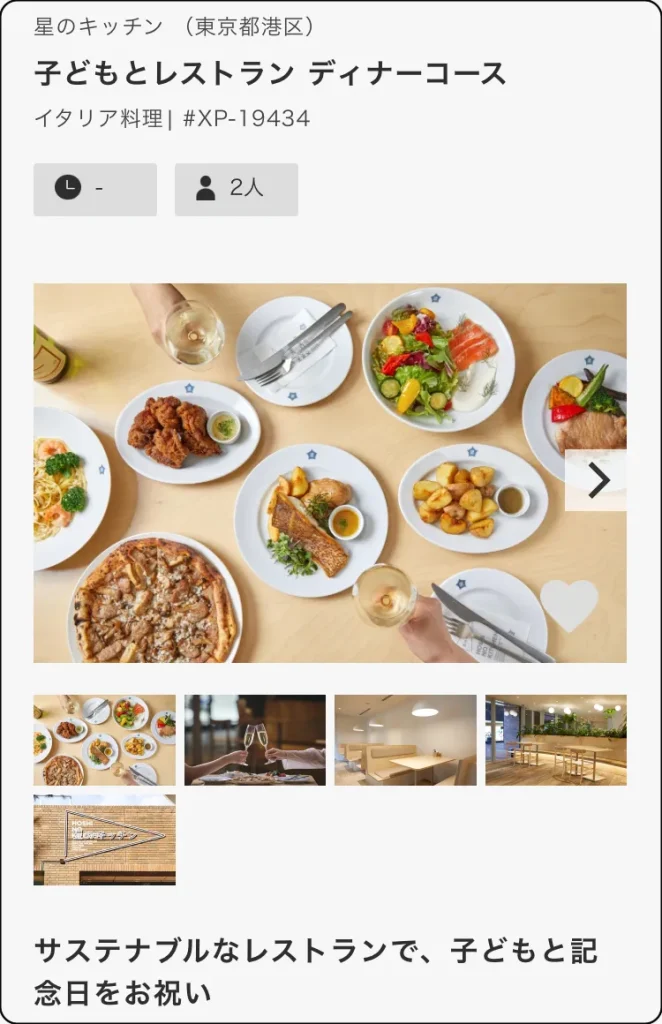Select the food table thumbnail
This screenshot has width=662, height=1024.
tap(104, 740)
